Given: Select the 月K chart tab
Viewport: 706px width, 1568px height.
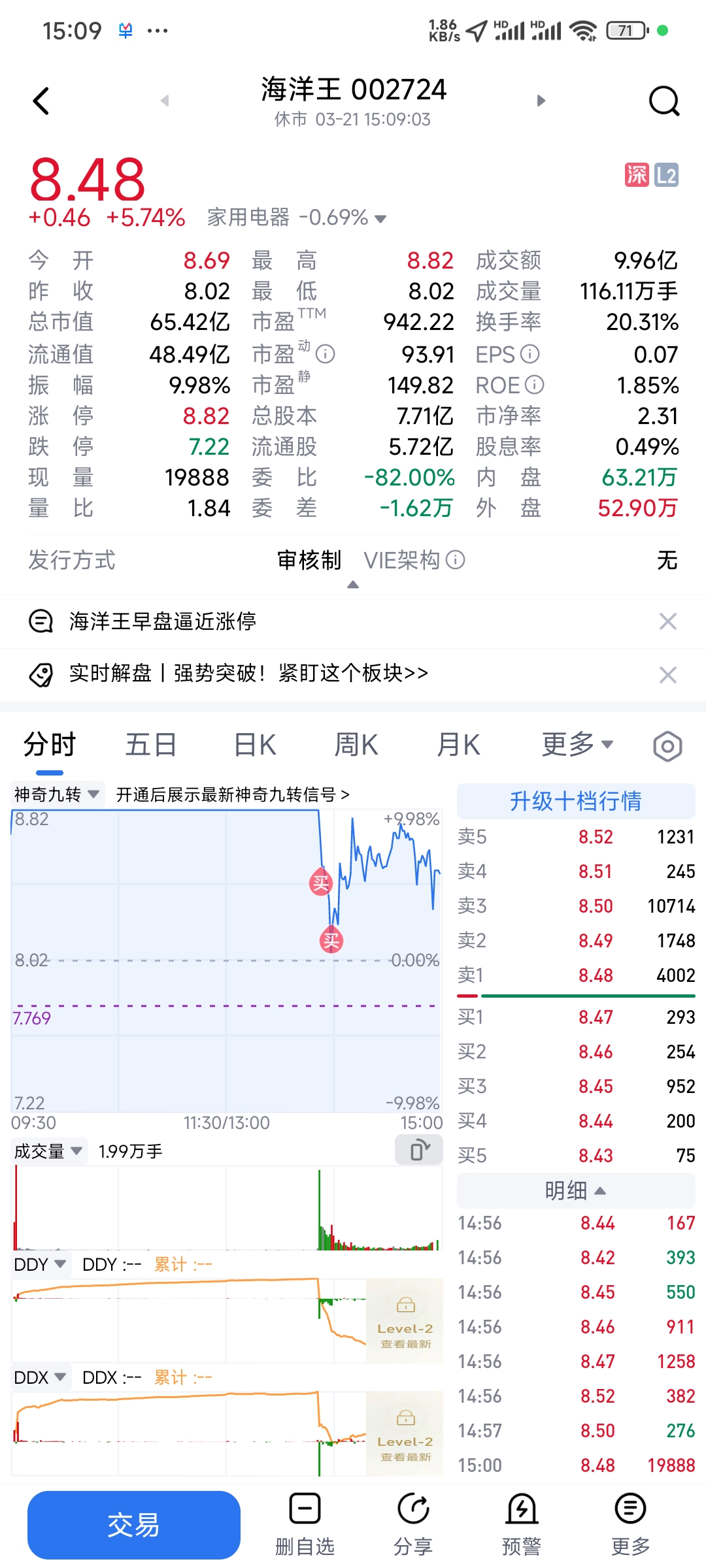Looking at the screenshot, I should [x=458, y=745].
